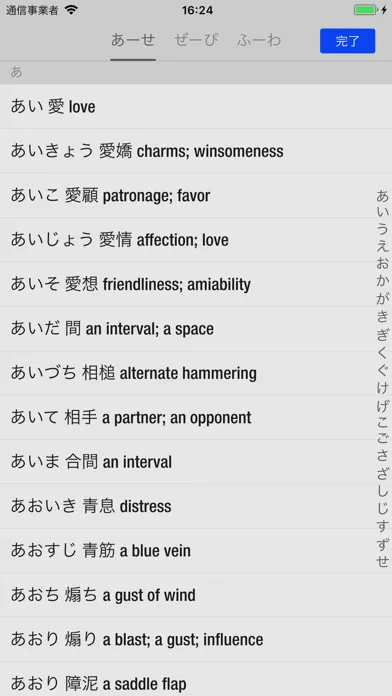This screenshot has height=696, width=392.
Task: Open the entry あいて 相手 a partner
Action: [196, 417]
